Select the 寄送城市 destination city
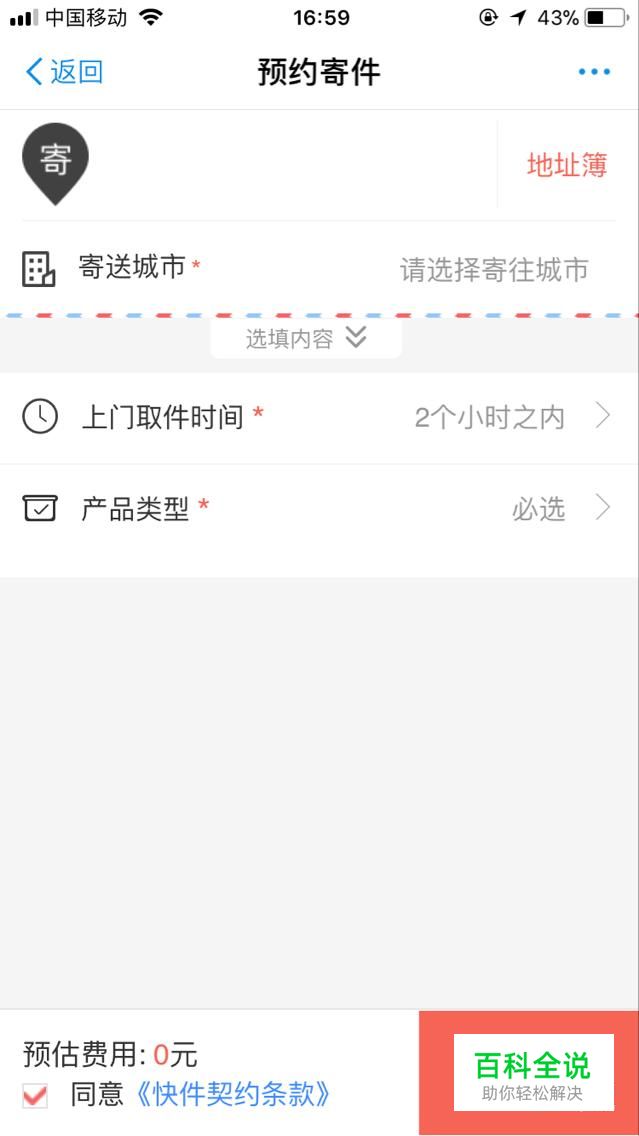The height and width of the screenshot is (1136, 639). tap(320, 270)
